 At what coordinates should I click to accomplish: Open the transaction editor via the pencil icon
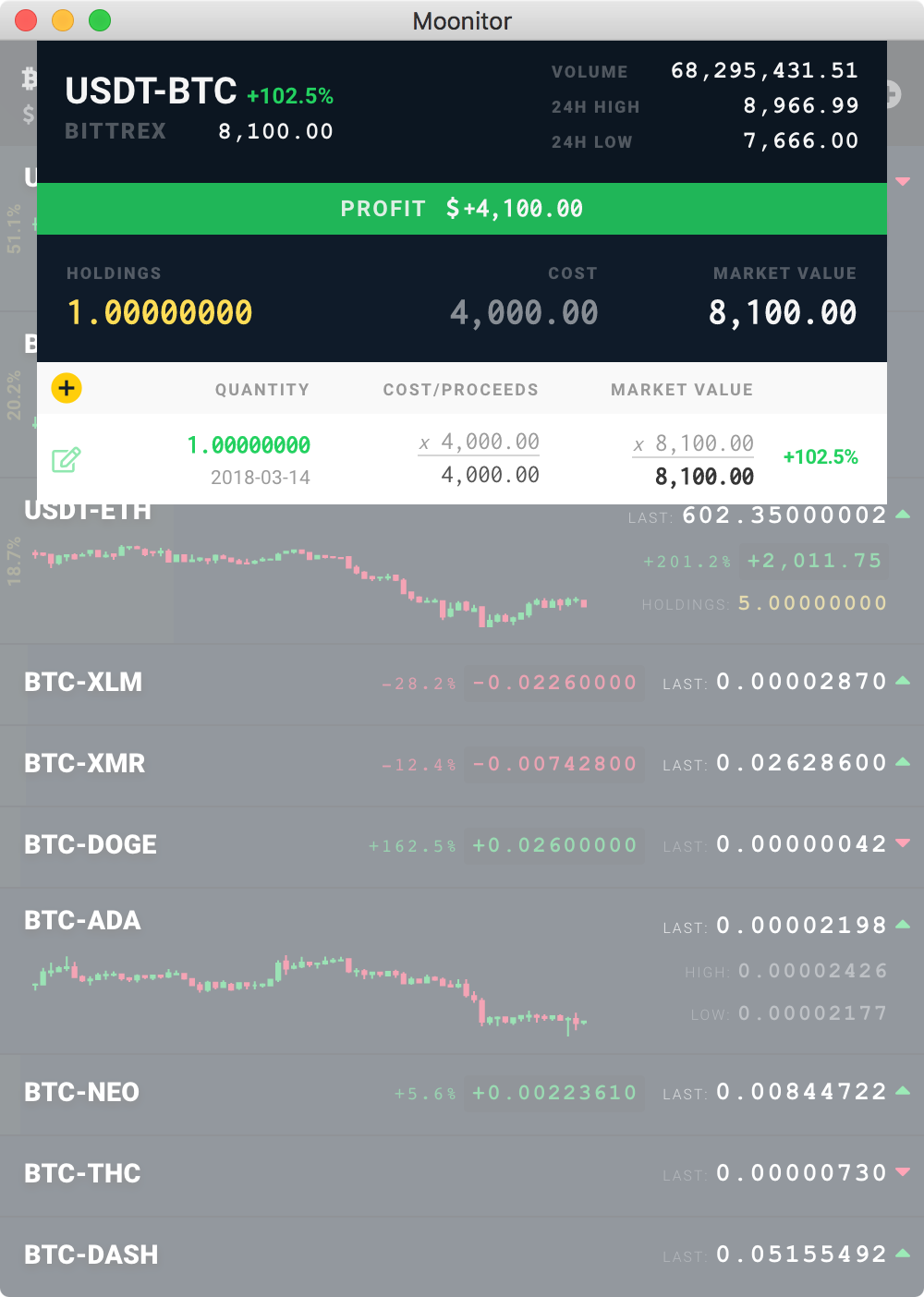click(x=65, y=459)
